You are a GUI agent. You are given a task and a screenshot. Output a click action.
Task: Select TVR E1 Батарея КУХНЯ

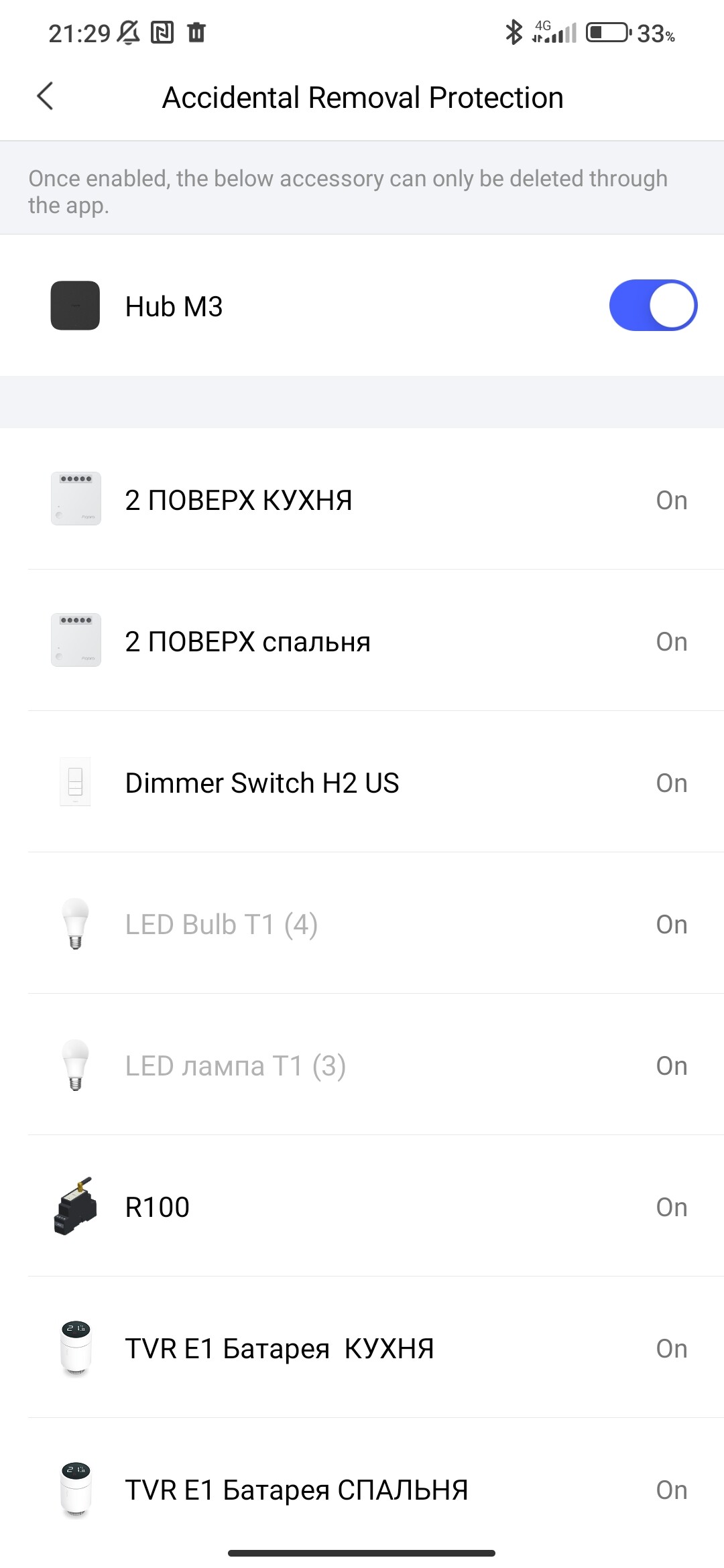(362, 1348)
